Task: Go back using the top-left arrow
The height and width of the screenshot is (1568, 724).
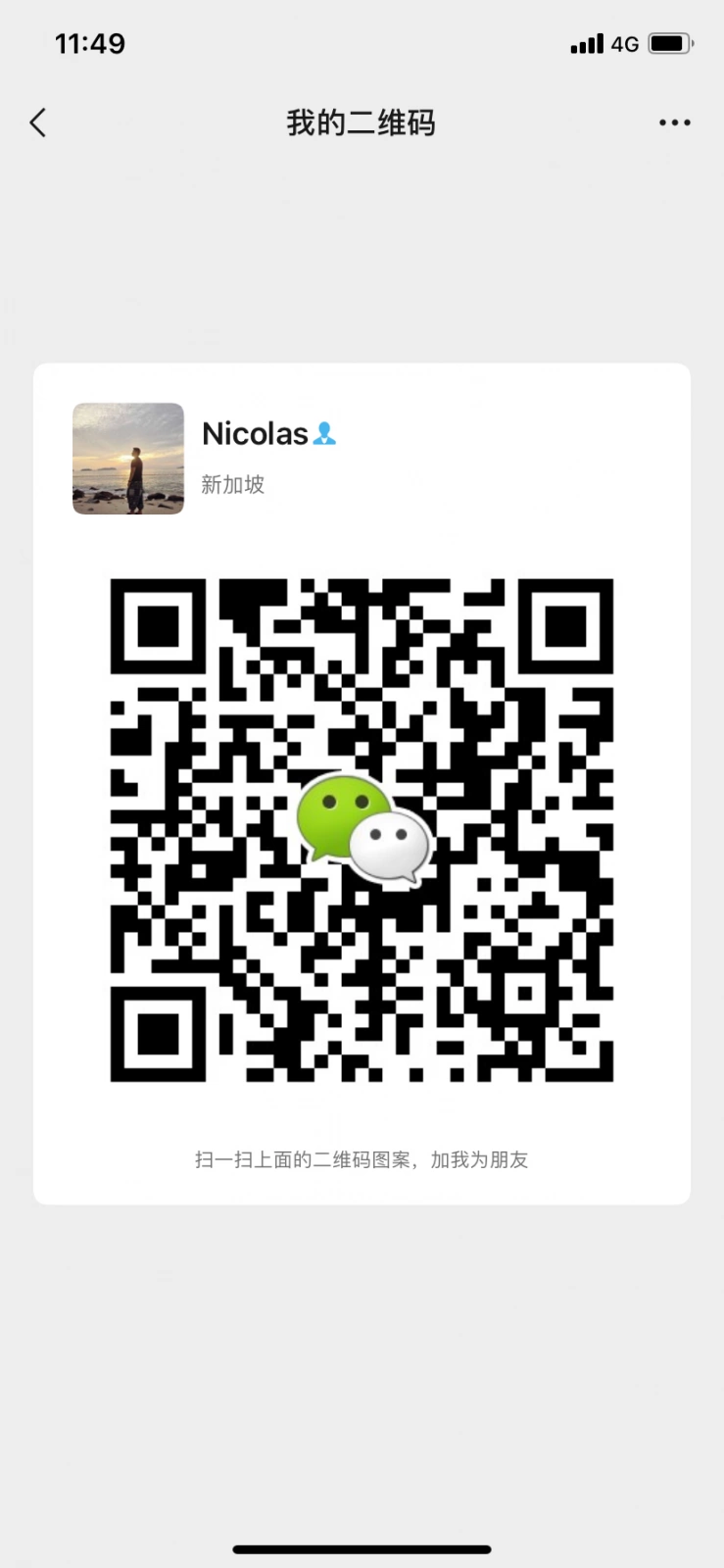Action: click(38, 122)
